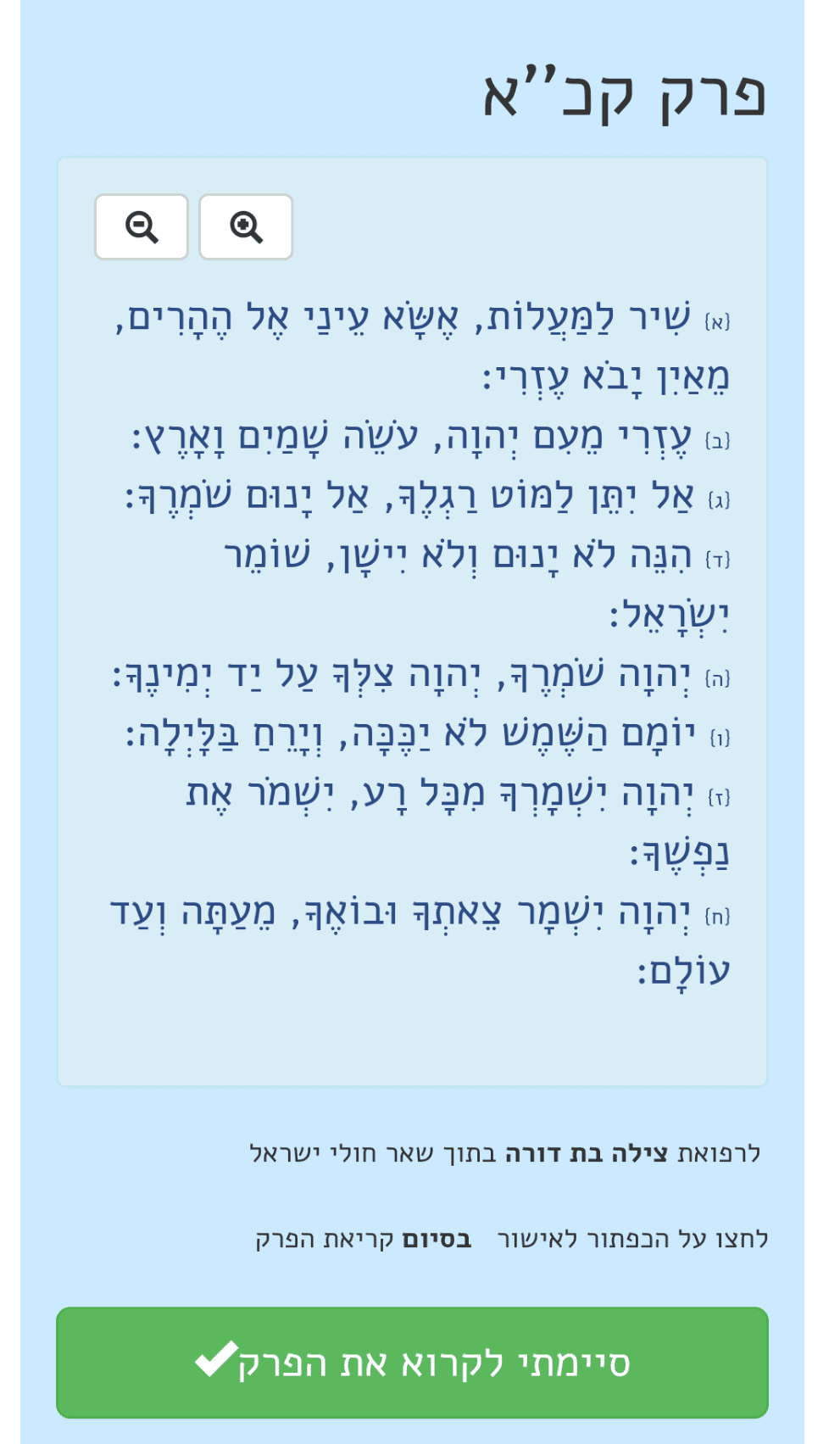Zoom in the psalm text
Screen dimensions: 840x1444
246,227
